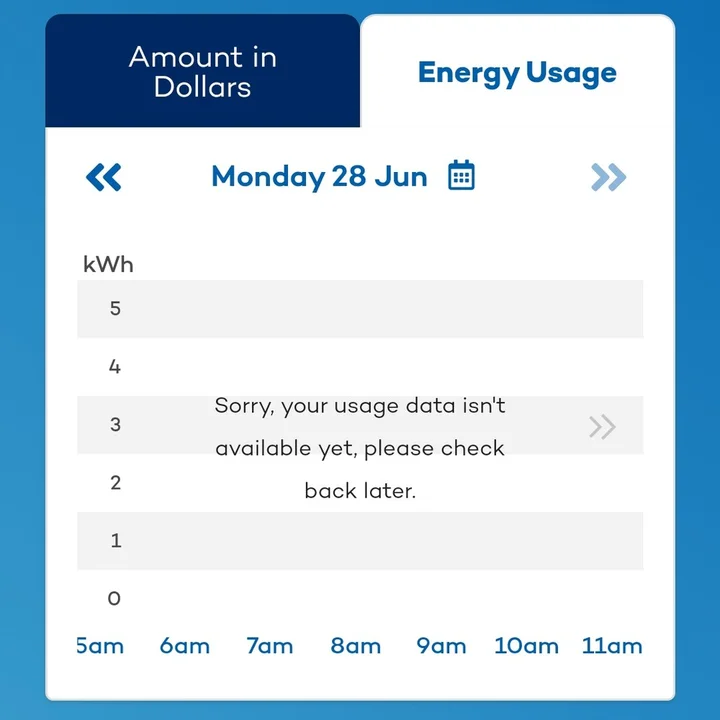Go to the previous day
720x720 pixels.
[104, 178]
